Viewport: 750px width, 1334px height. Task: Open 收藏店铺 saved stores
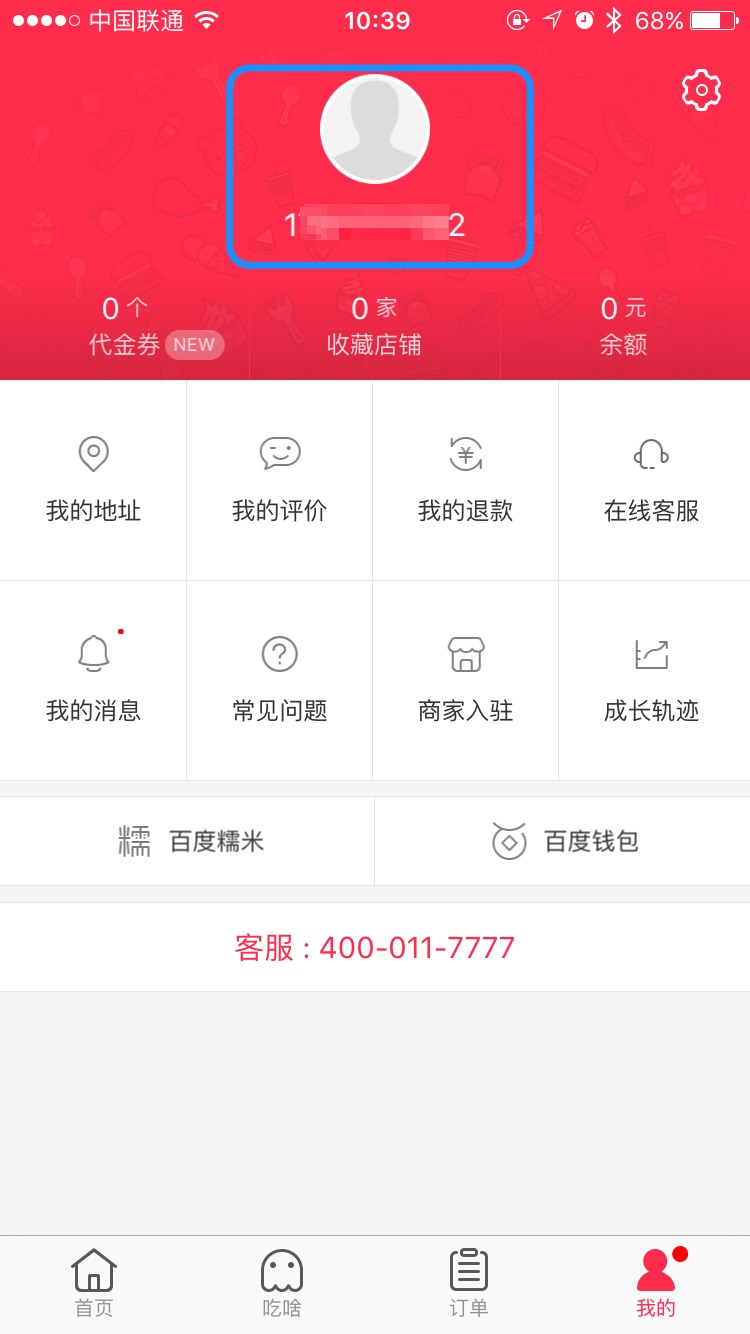(x=374, y=326)
